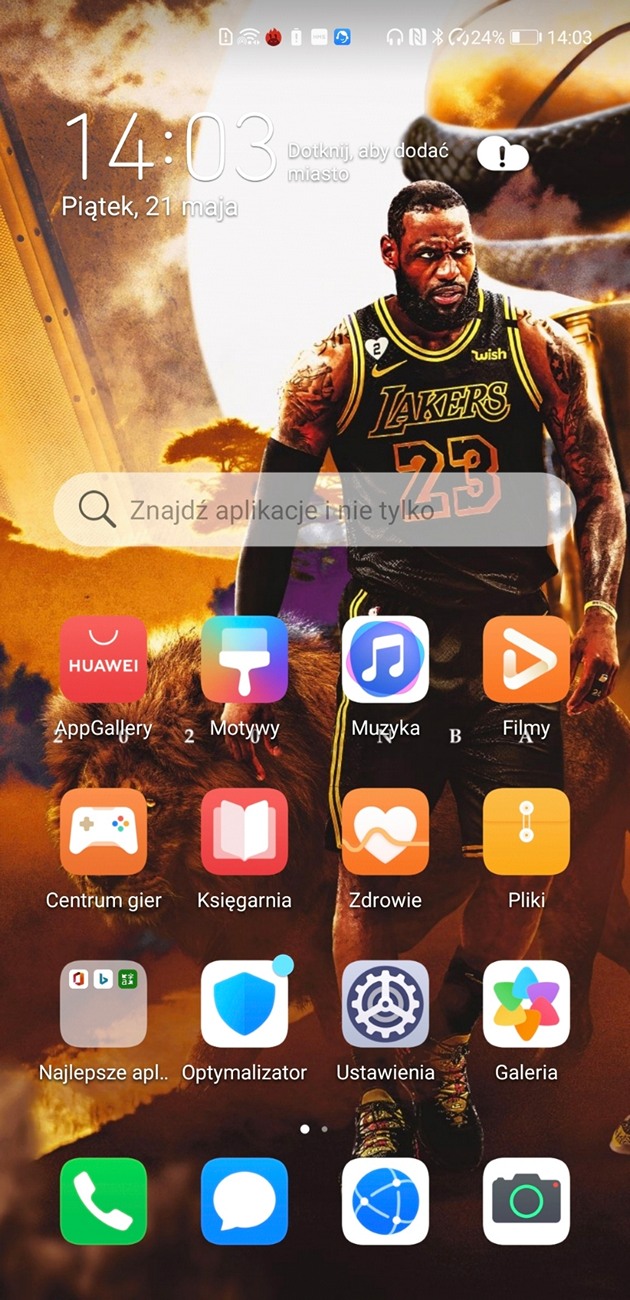Viewport: 630px width, 1300px height.
Task: Launch the Motywy themes app
Action: tap(244, 659)
